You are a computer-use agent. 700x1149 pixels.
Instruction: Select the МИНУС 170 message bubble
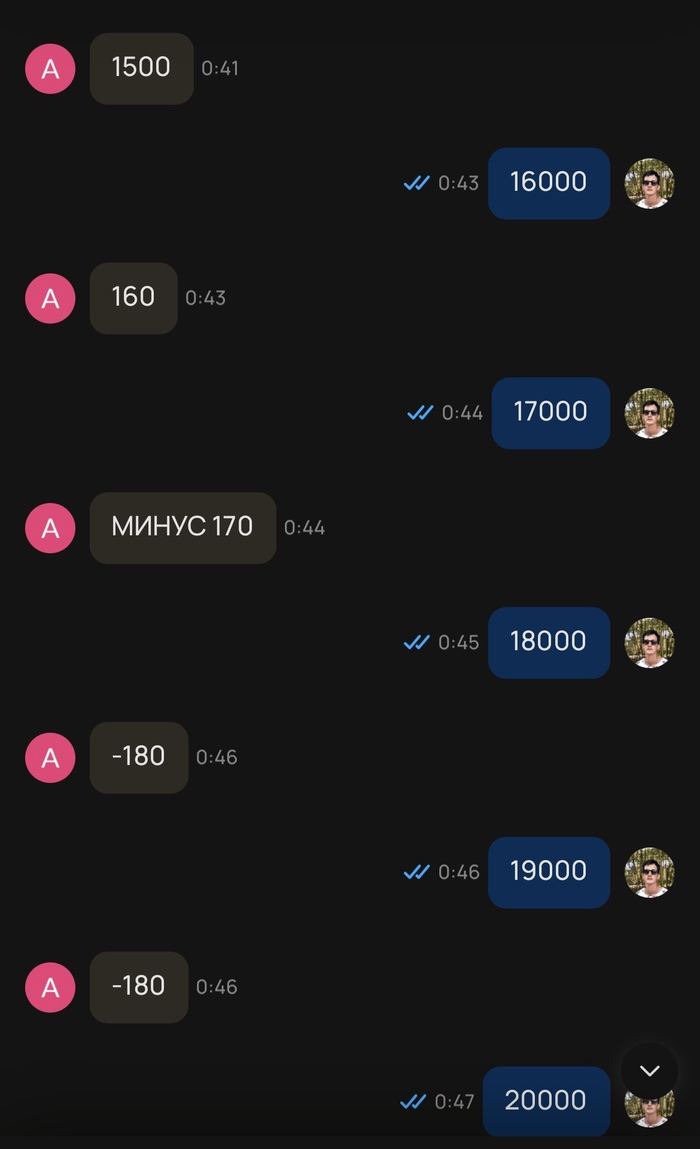coord(182,528)
